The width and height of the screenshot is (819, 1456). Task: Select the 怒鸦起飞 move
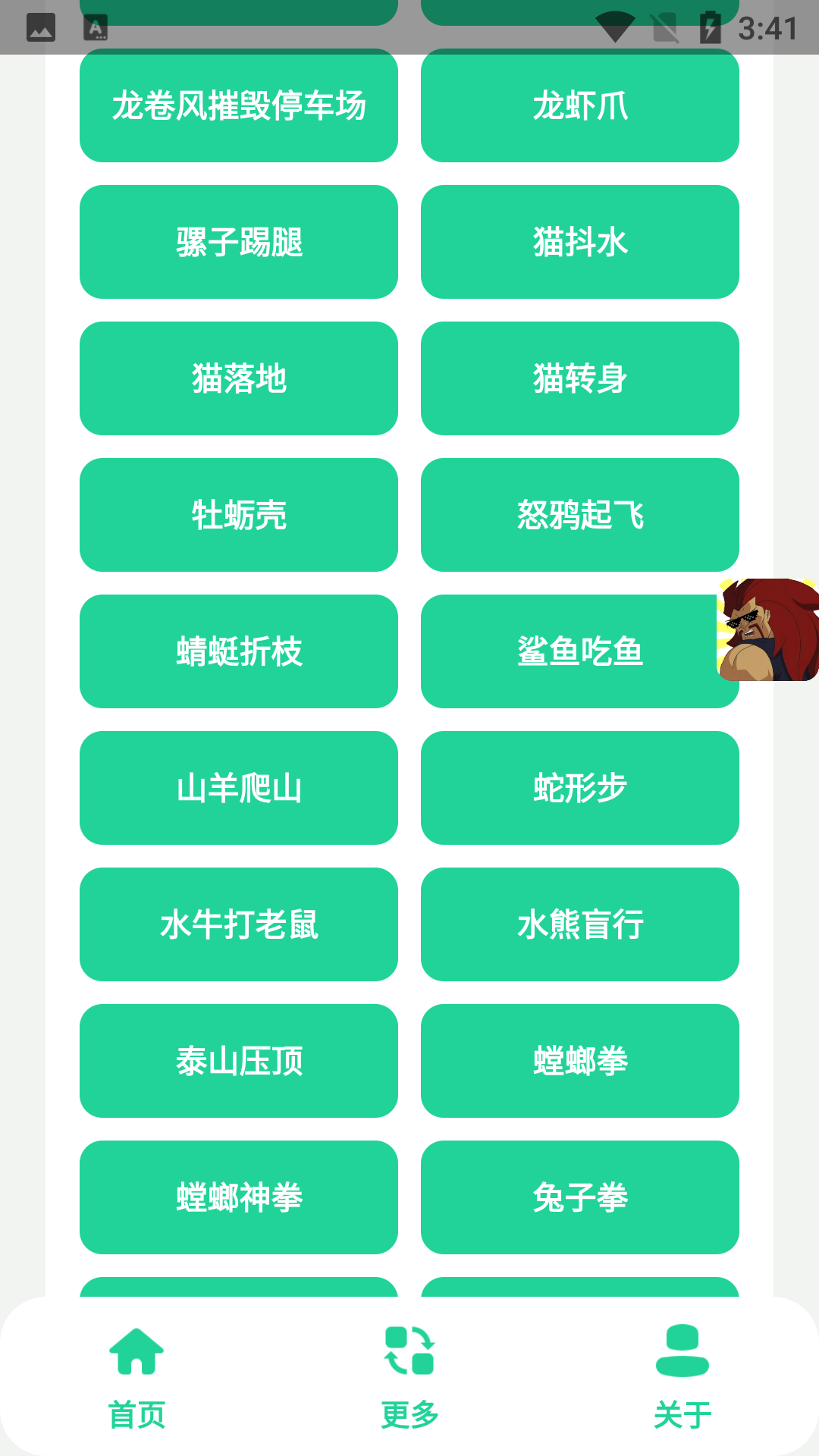coord(580,516)
